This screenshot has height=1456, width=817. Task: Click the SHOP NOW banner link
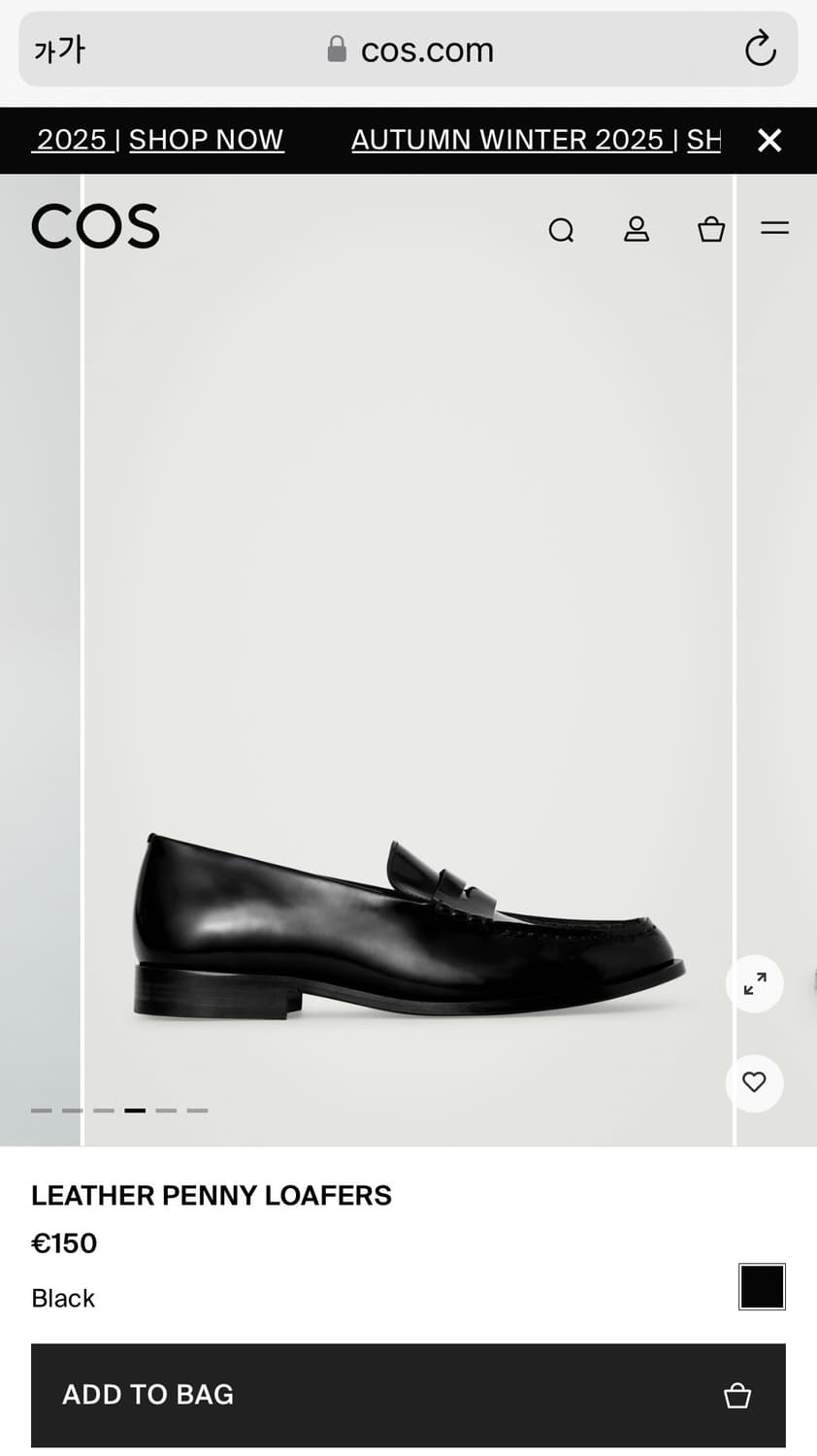tap(206, 140)
